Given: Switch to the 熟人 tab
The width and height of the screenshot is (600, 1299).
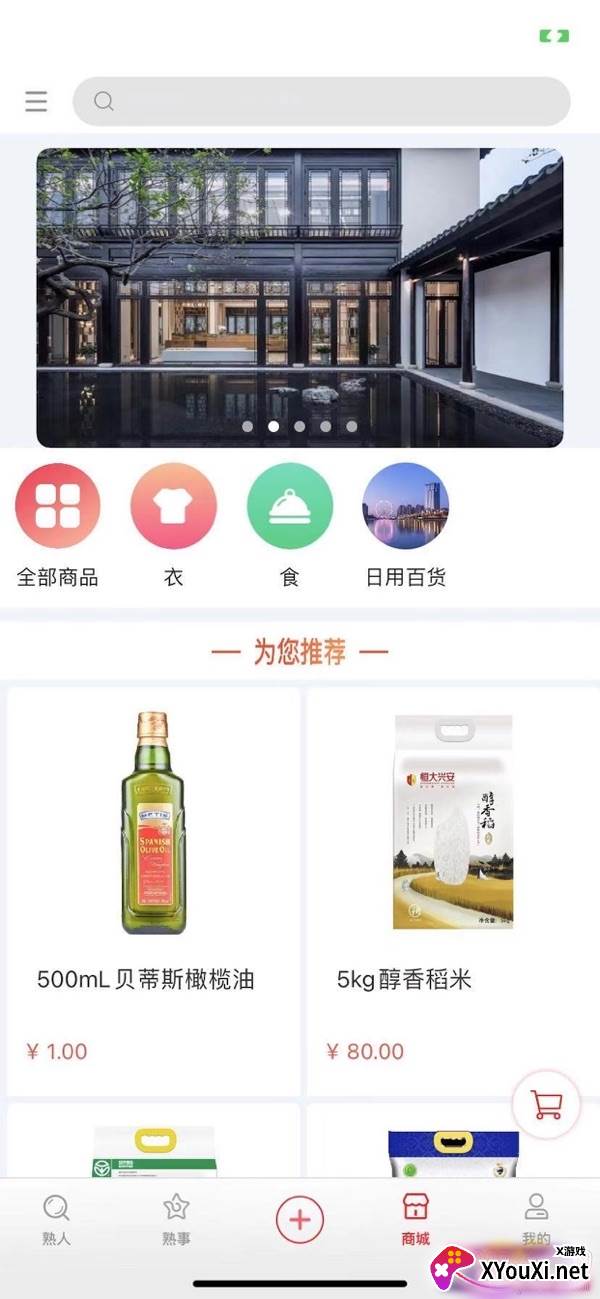Looking at the screenshot, I should pyautogui.click(x=57, y=1219).
